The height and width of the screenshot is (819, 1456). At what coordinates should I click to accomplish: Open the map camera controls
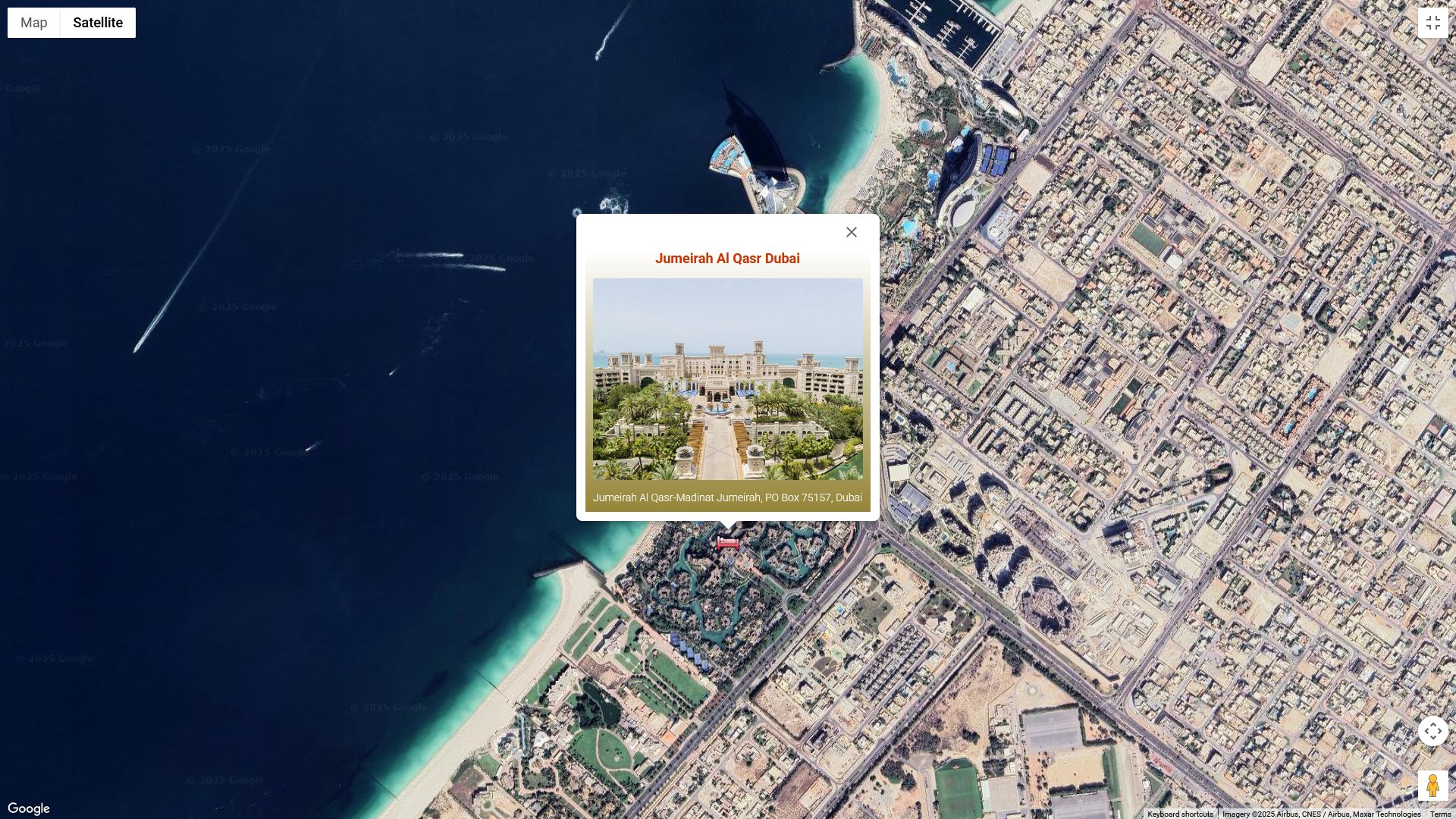(1432, 732)
